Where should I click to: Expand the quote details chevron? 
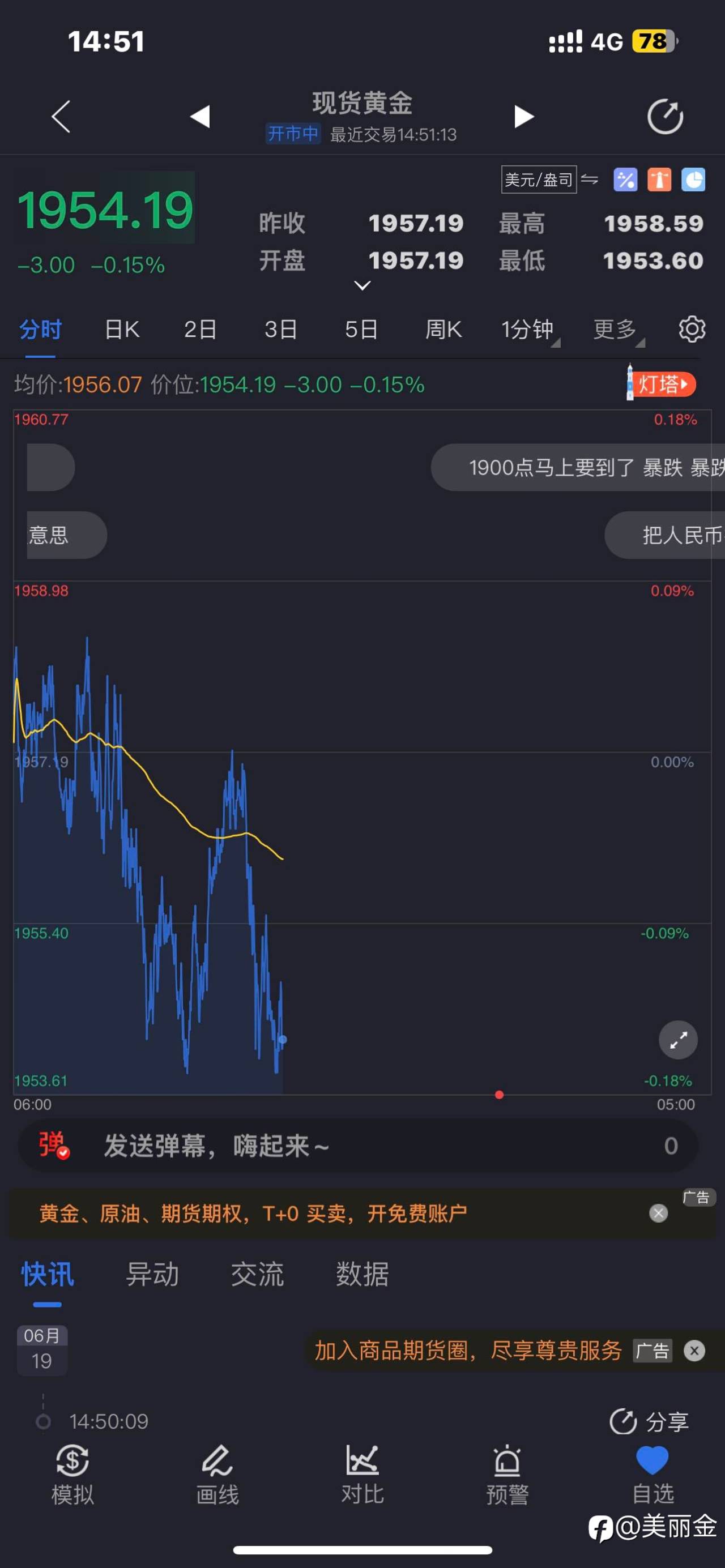(362, 285)
